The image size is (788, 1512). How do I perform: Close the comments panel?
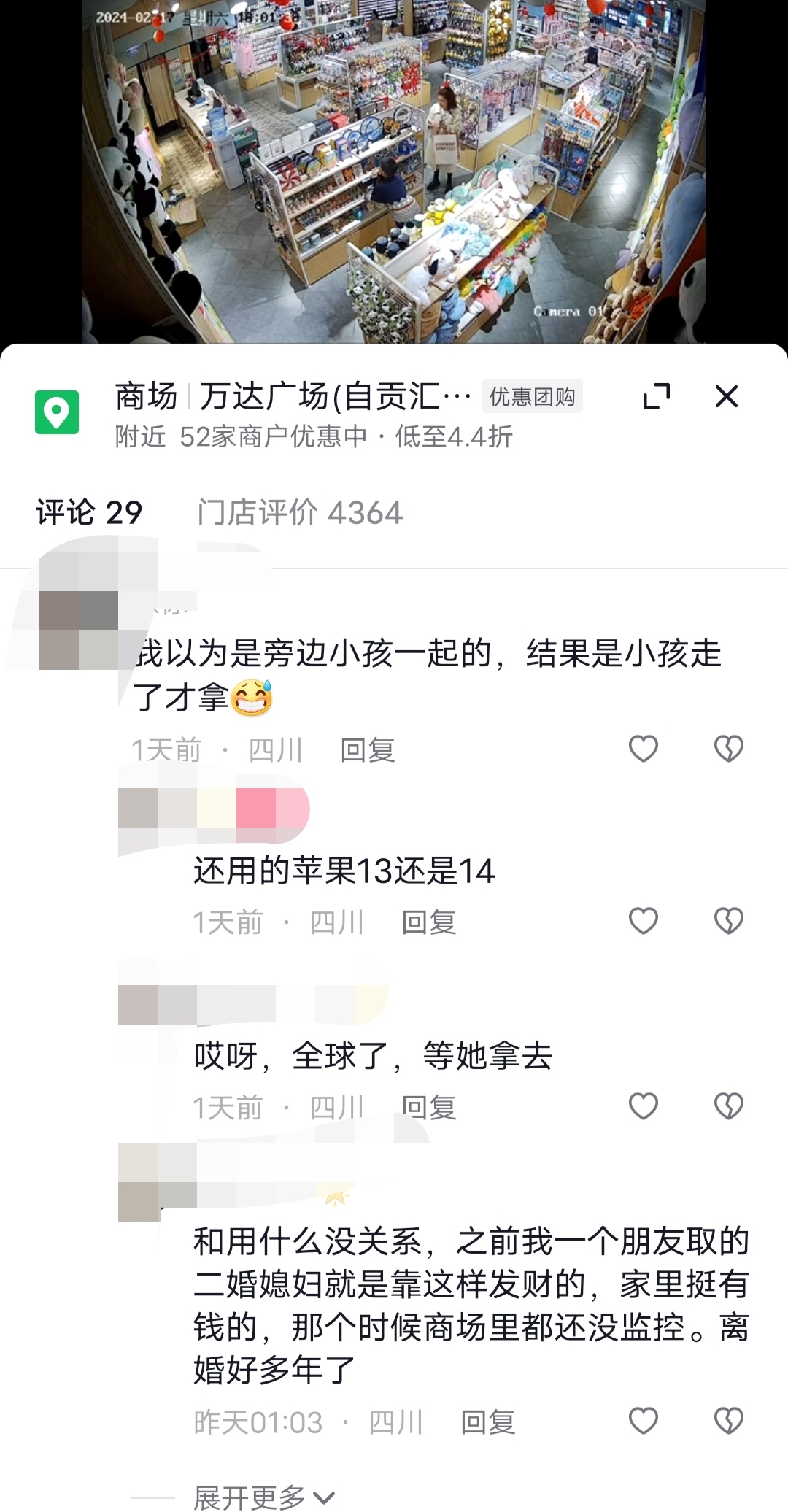click(x=726, y=396)
